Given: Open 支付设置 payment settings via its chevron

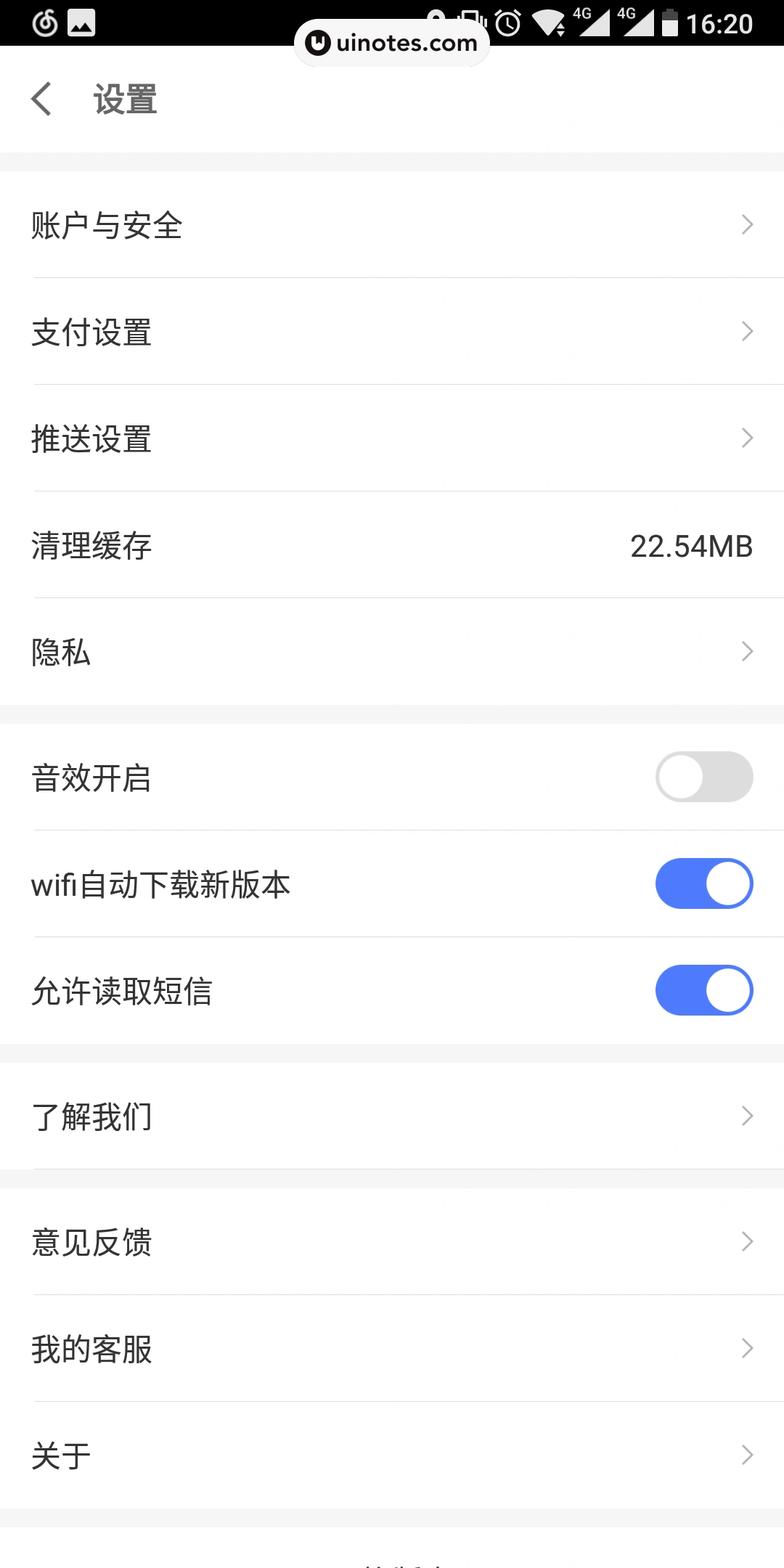Looking at the screenshot, I should point(748,331).
